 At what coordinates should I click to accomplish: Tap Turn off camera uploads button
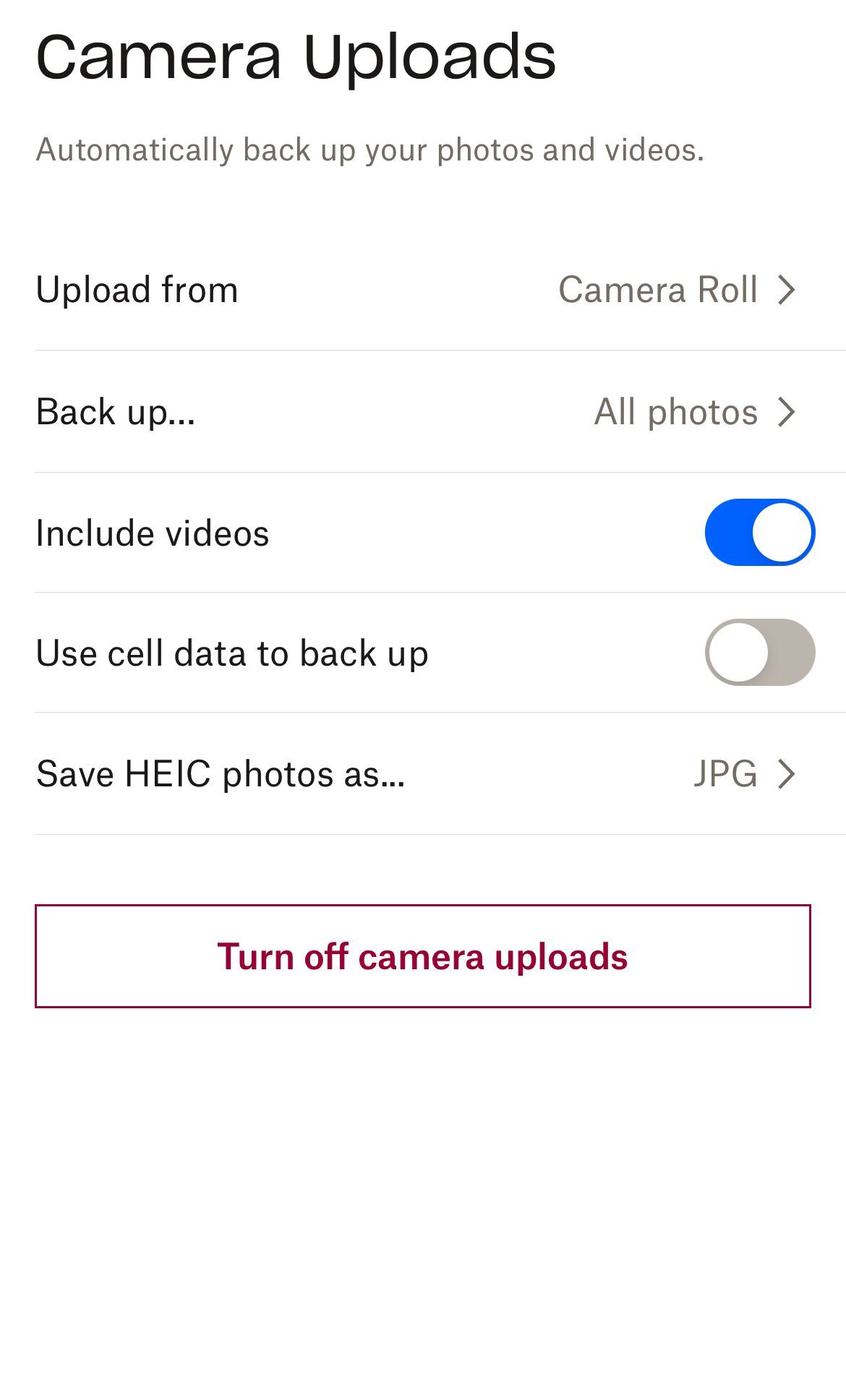point(422,956)
